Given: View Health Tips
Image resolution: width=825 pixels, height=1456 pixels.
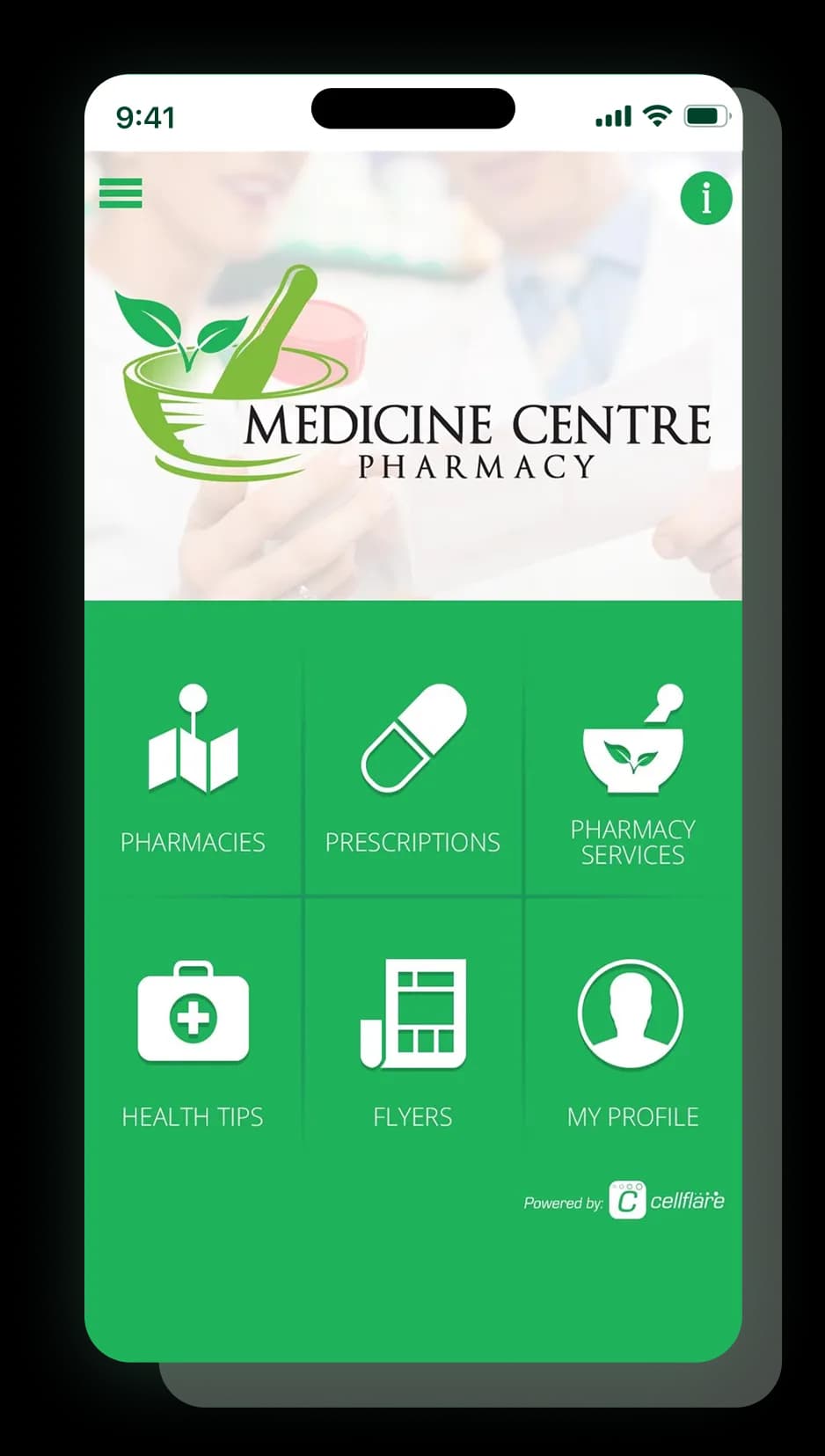Looking at the screenshot, I should click(x=193, y=1043).
